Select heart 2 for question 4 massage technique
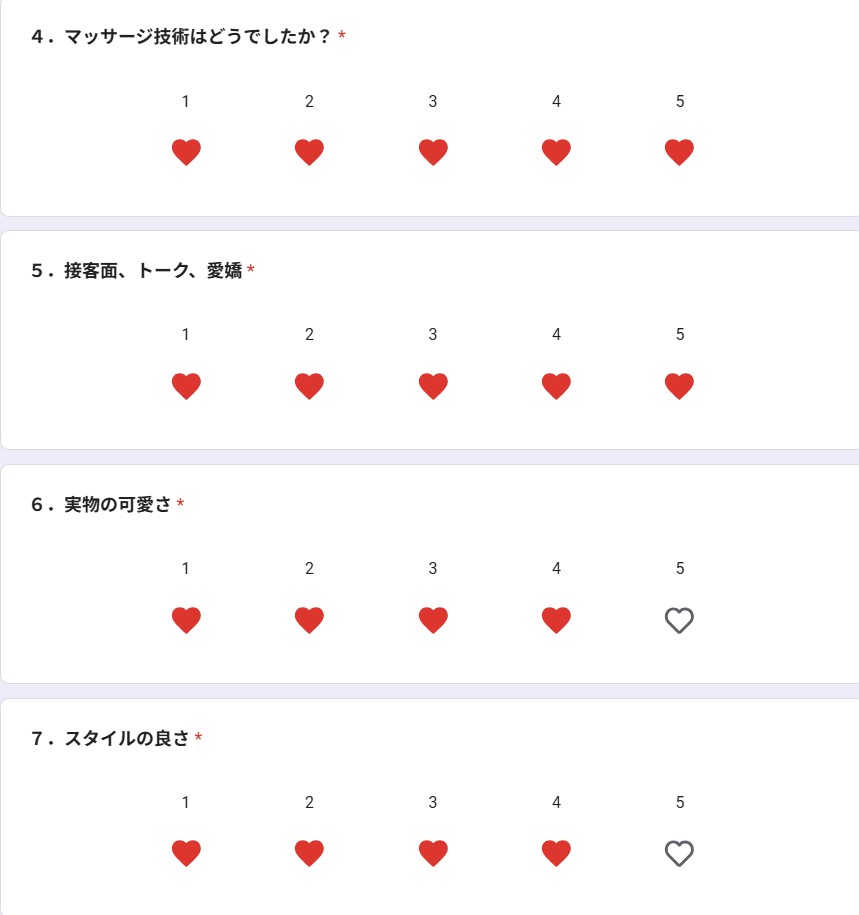Screen dimensions: 859x915 (x=309, y=152)
